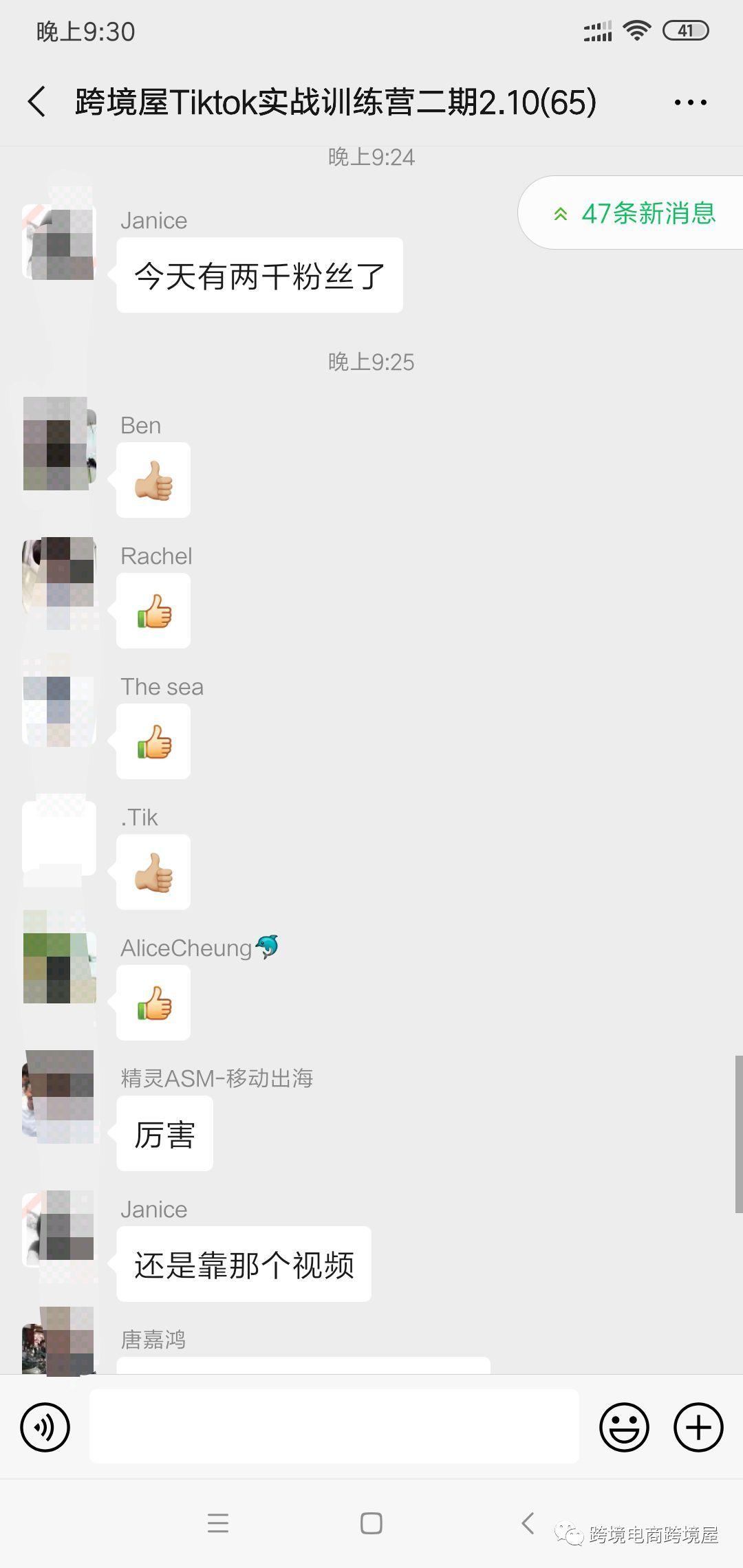Open 精灵ASM-移动出海's avatar
Viewport: 743px width, 1568px height.
click(x=59, y=1096)
